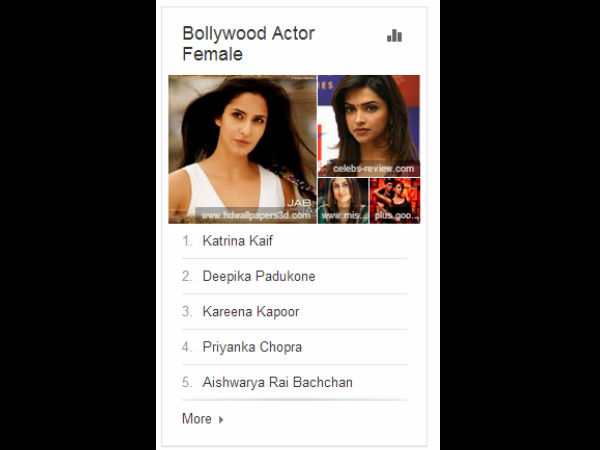
Task: Open the large hdwallpapers3d.com image tile
Action: coord(242,149)
